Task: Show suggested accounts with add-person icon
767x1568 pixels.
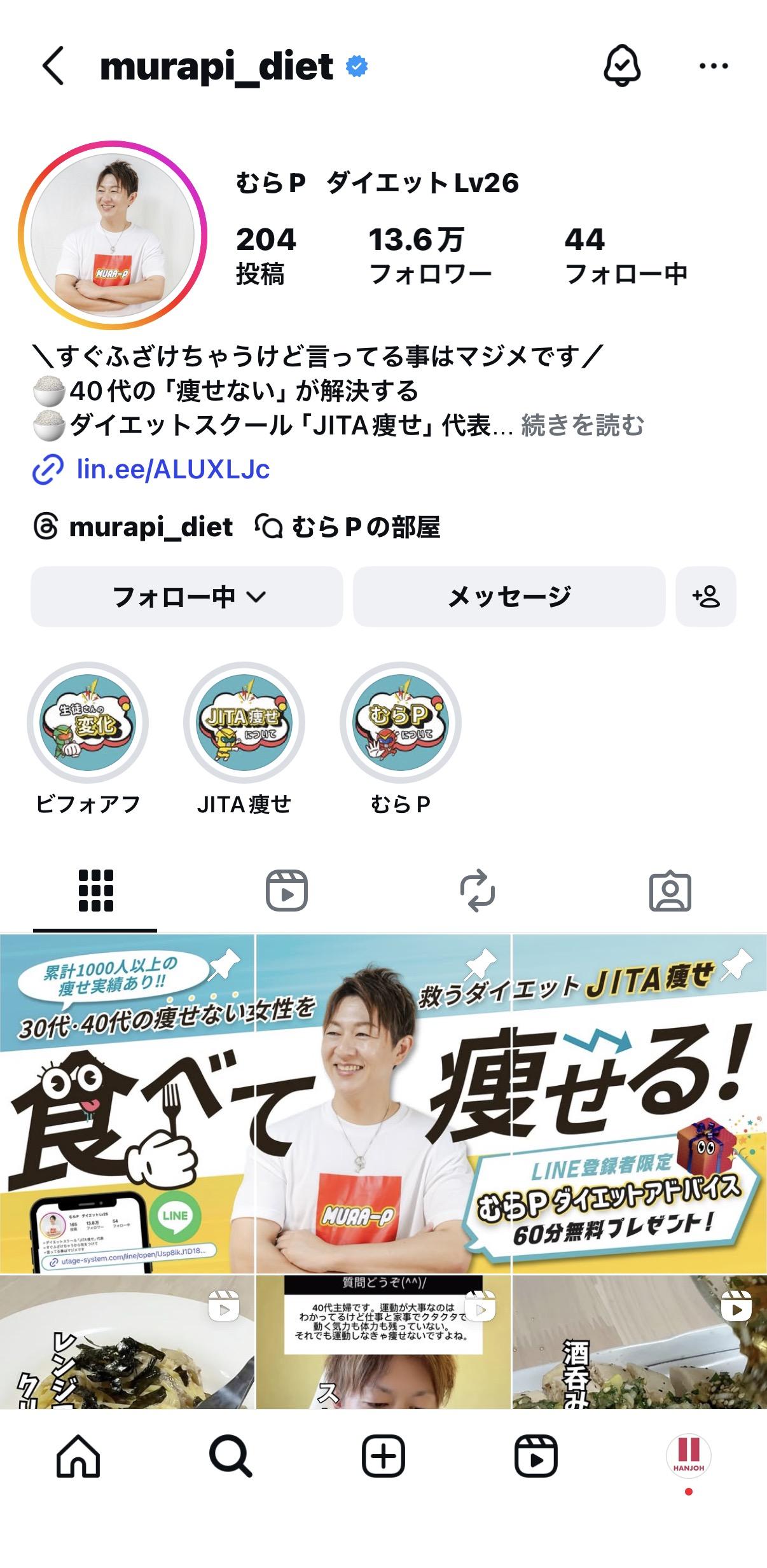Action: click(706, 597)
